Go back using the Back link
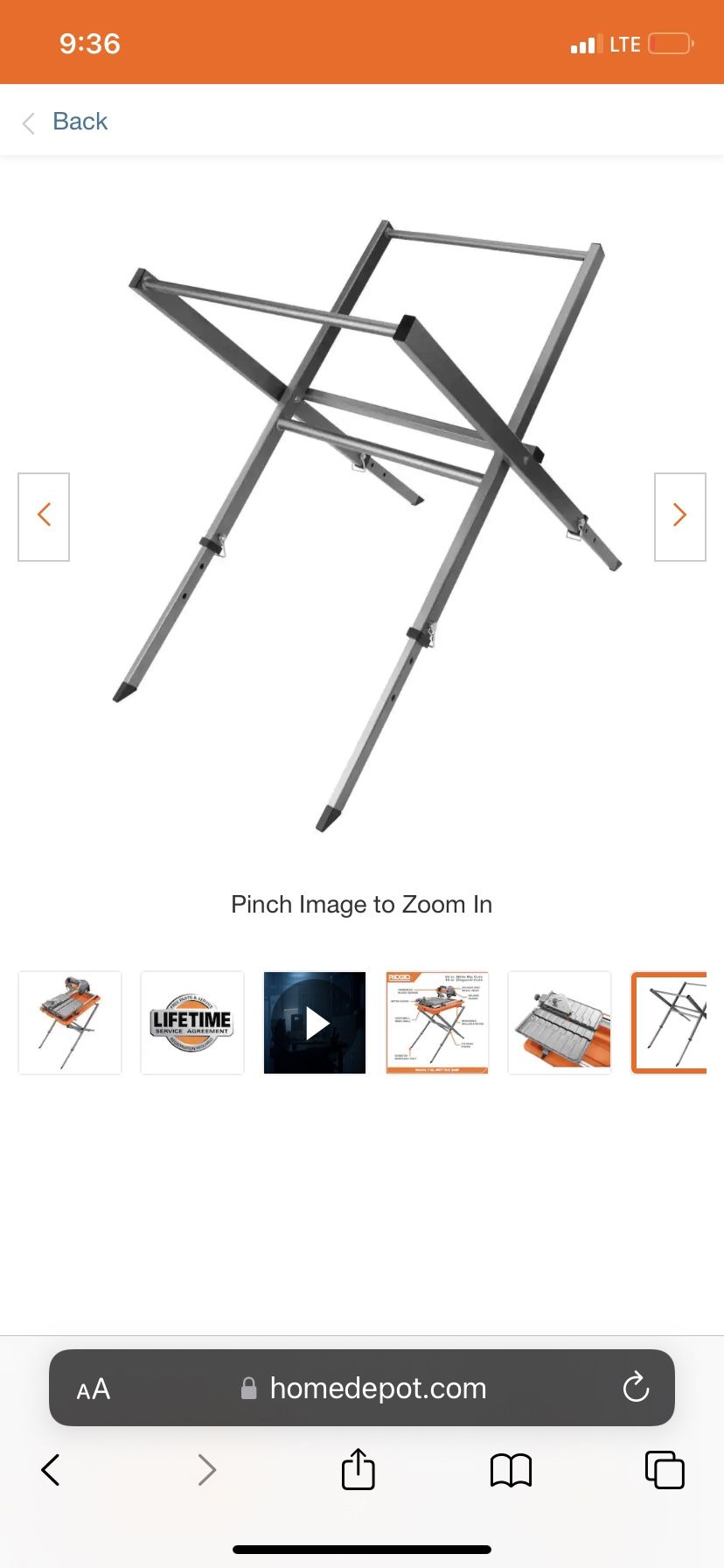 [66, 122]
